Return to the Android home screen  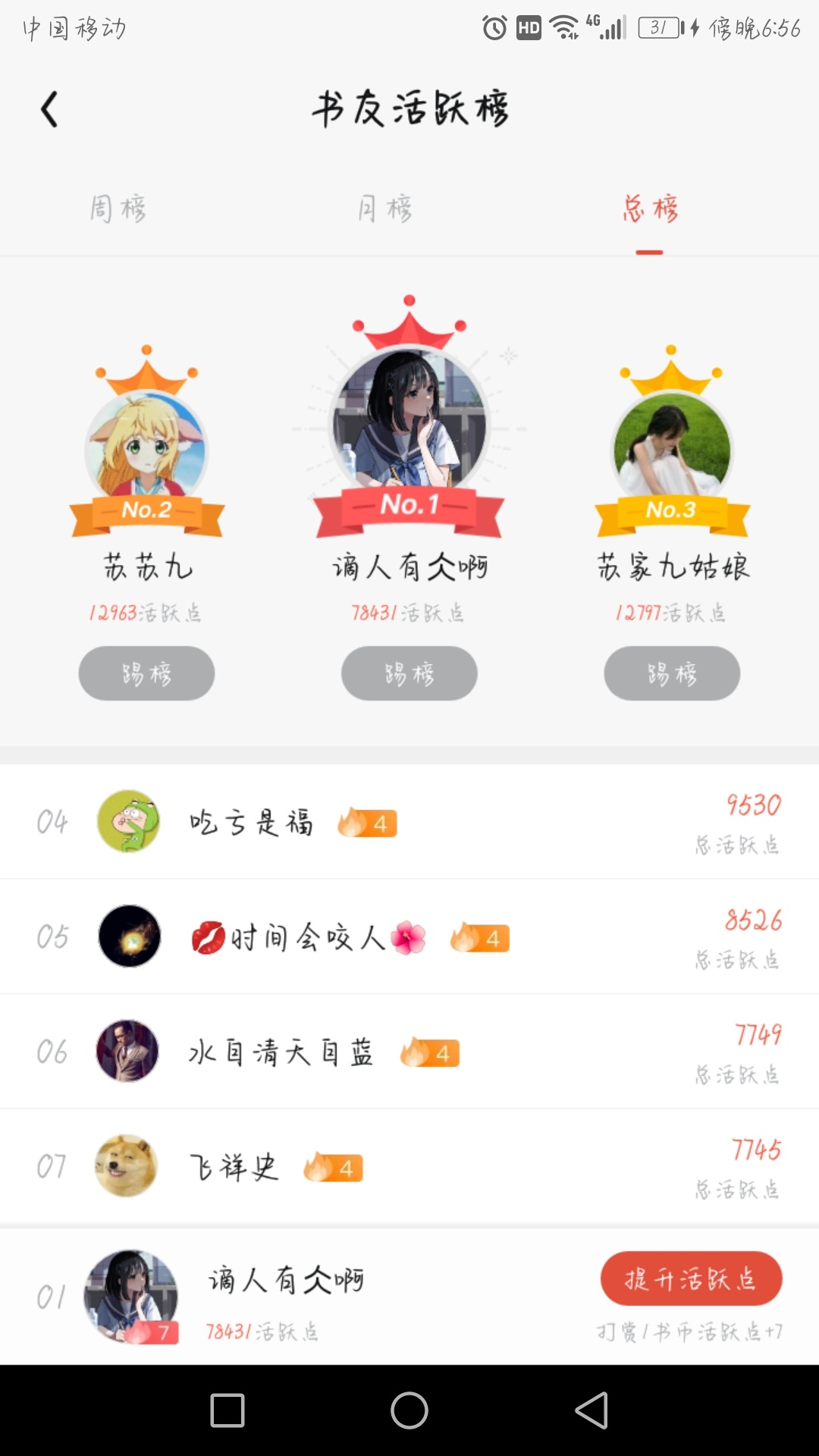pyautogui.click(x=409, y=1410)
